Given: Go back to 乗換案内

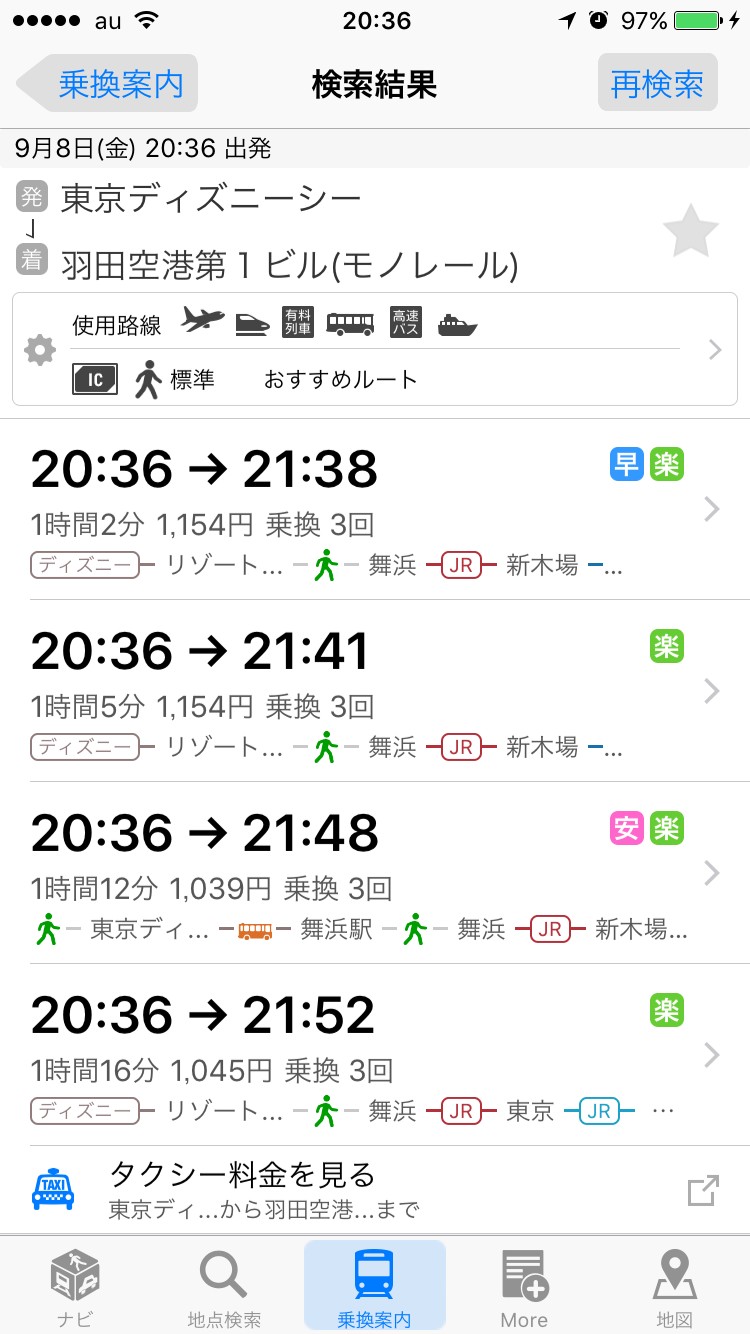Looking at the screenshot, I should pos(110,84).
